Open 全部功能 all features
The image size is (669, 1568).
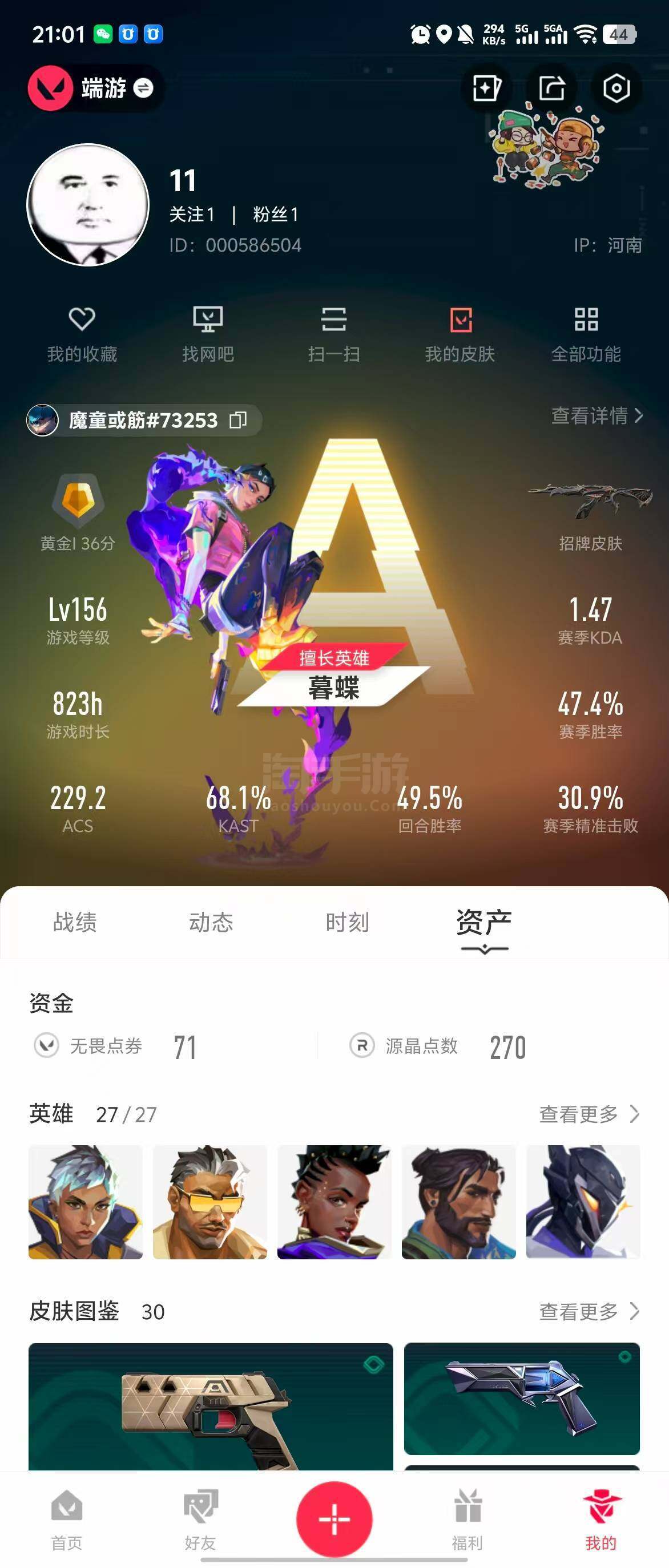pos(586,334)
